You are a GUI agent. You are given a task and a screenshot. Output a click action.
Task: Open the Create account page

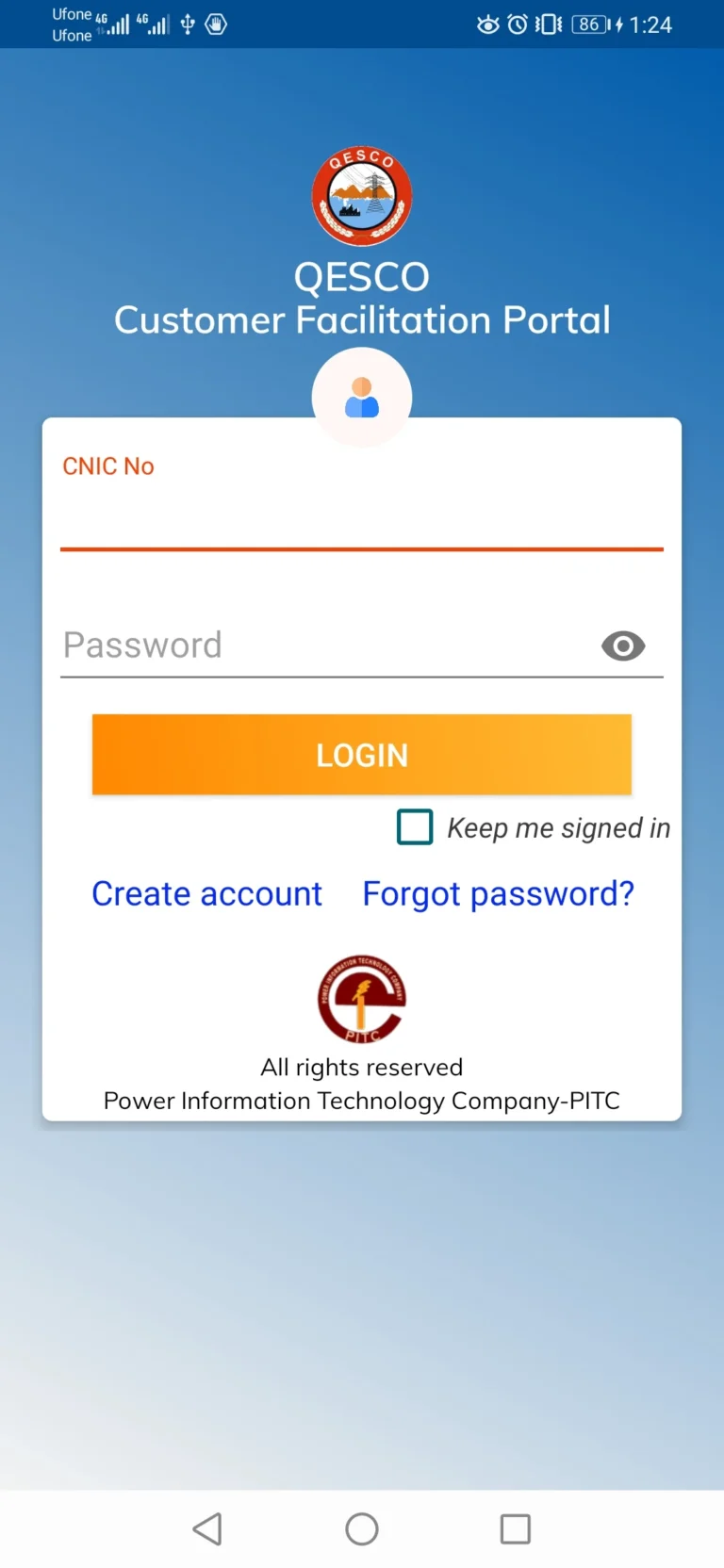click(206, 893)
